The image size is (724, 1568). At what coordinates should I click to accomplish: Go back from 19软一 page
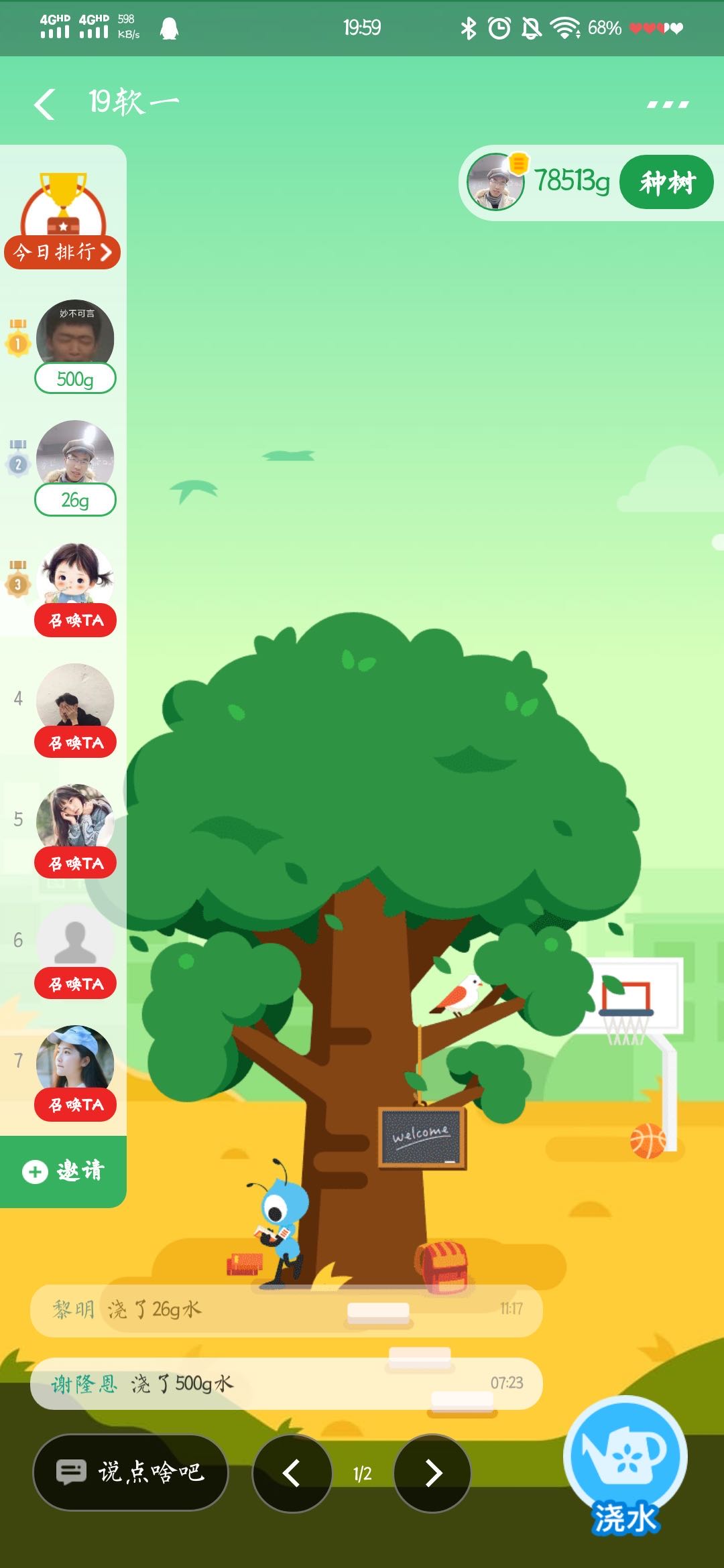click(x=44, y=105)
